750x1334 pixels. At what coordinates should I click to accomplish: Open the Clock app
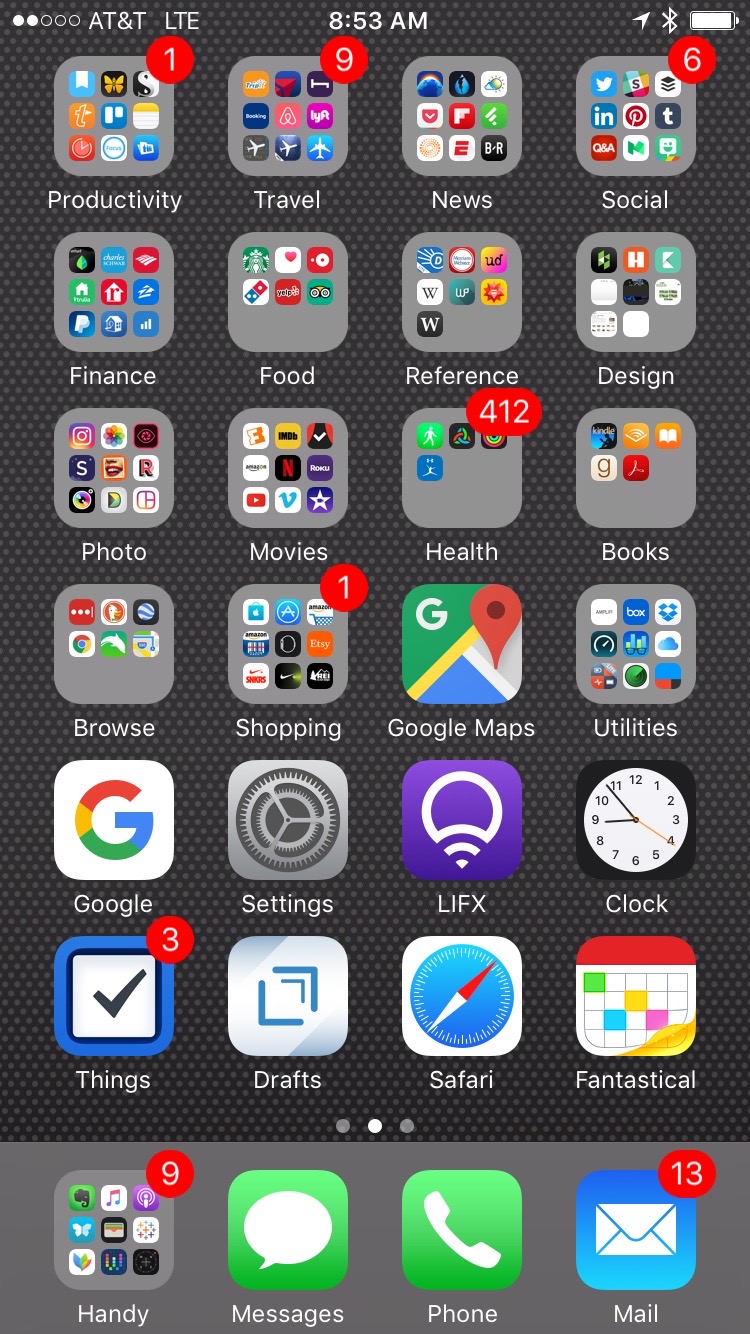(x=635, y=820)
